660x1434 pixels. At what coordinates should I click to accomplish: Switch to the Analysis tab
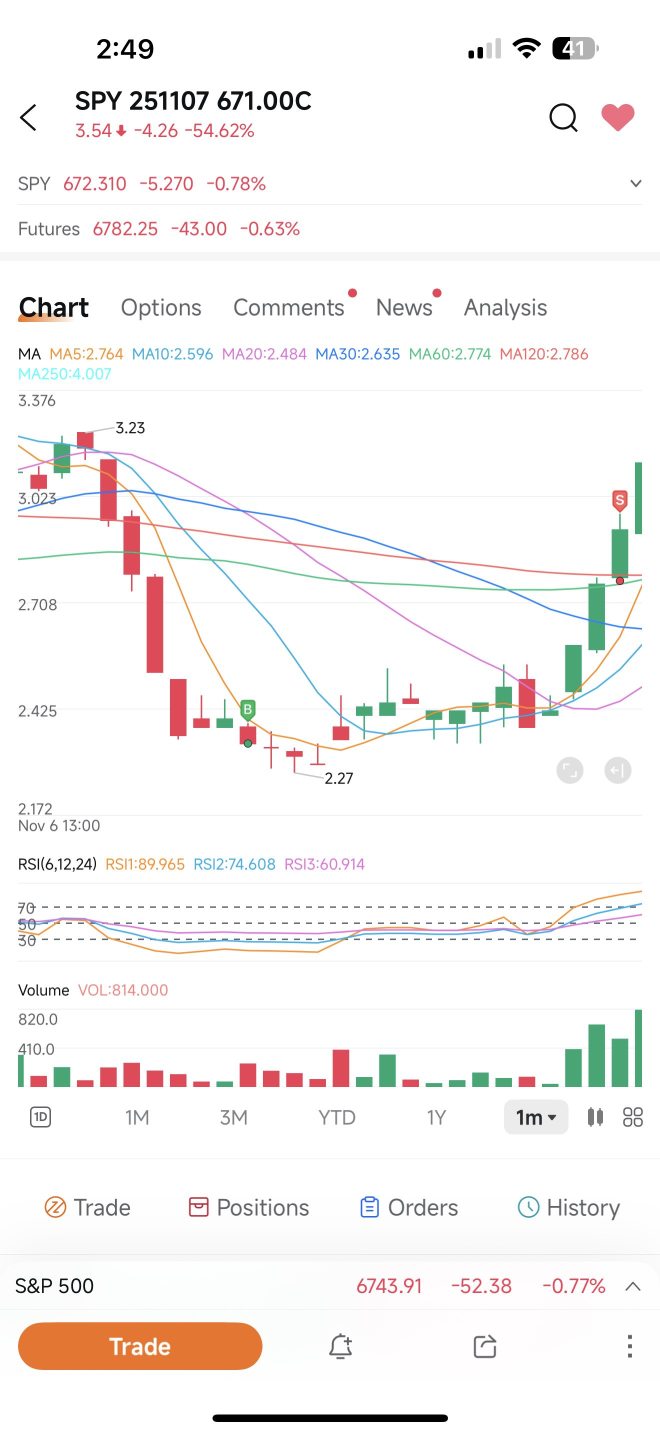click(505, 308)
